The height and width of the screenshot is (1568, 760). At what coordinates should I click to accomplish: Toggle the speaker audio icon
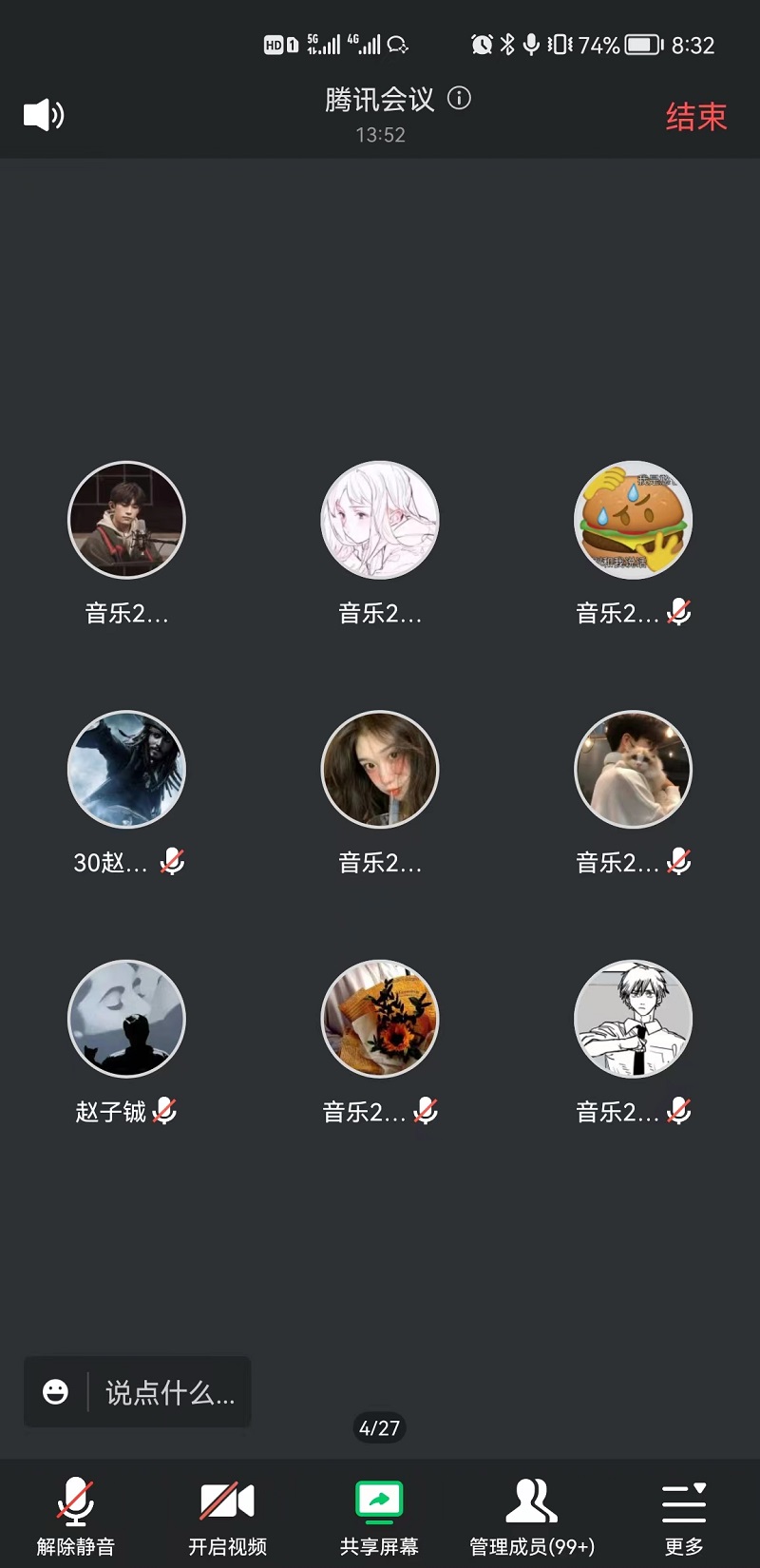click(x=44, y=115)
